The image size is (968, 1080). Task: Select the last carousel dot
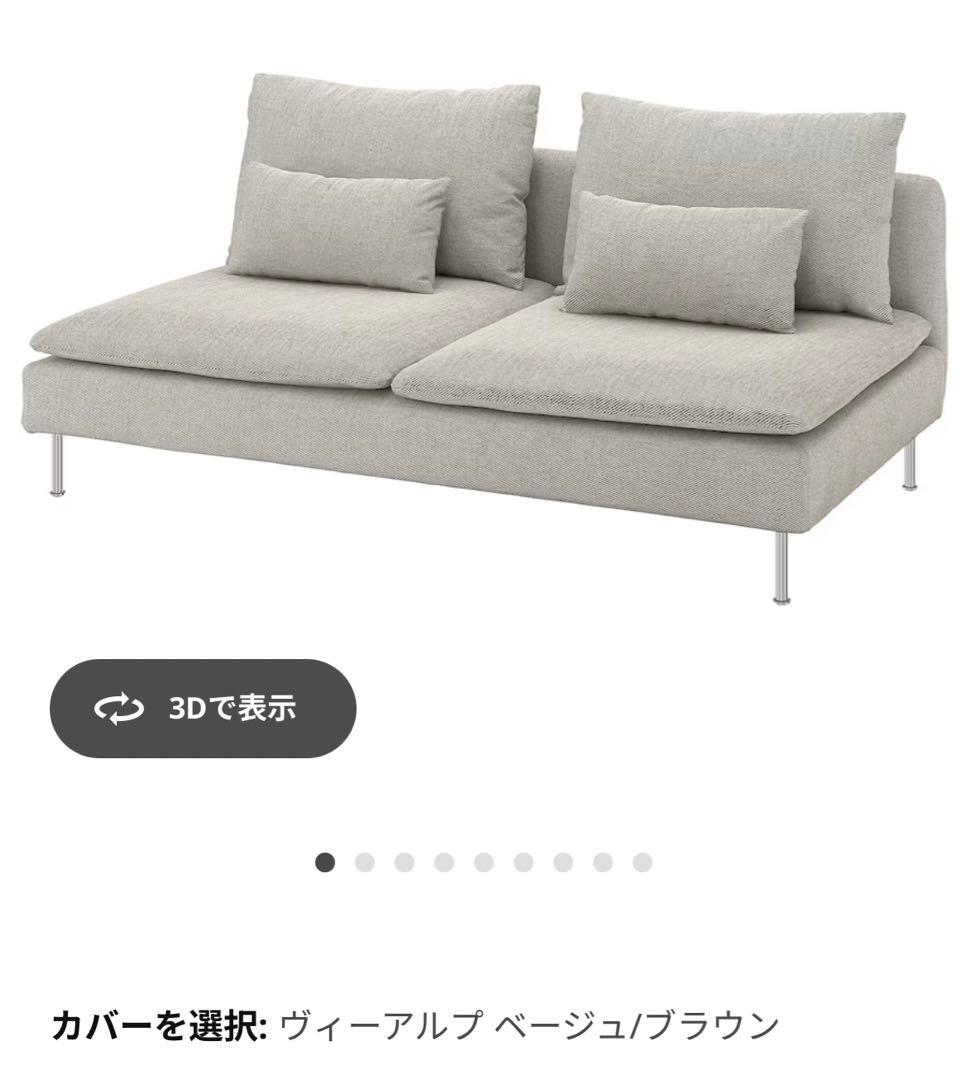tap(641, 860)
